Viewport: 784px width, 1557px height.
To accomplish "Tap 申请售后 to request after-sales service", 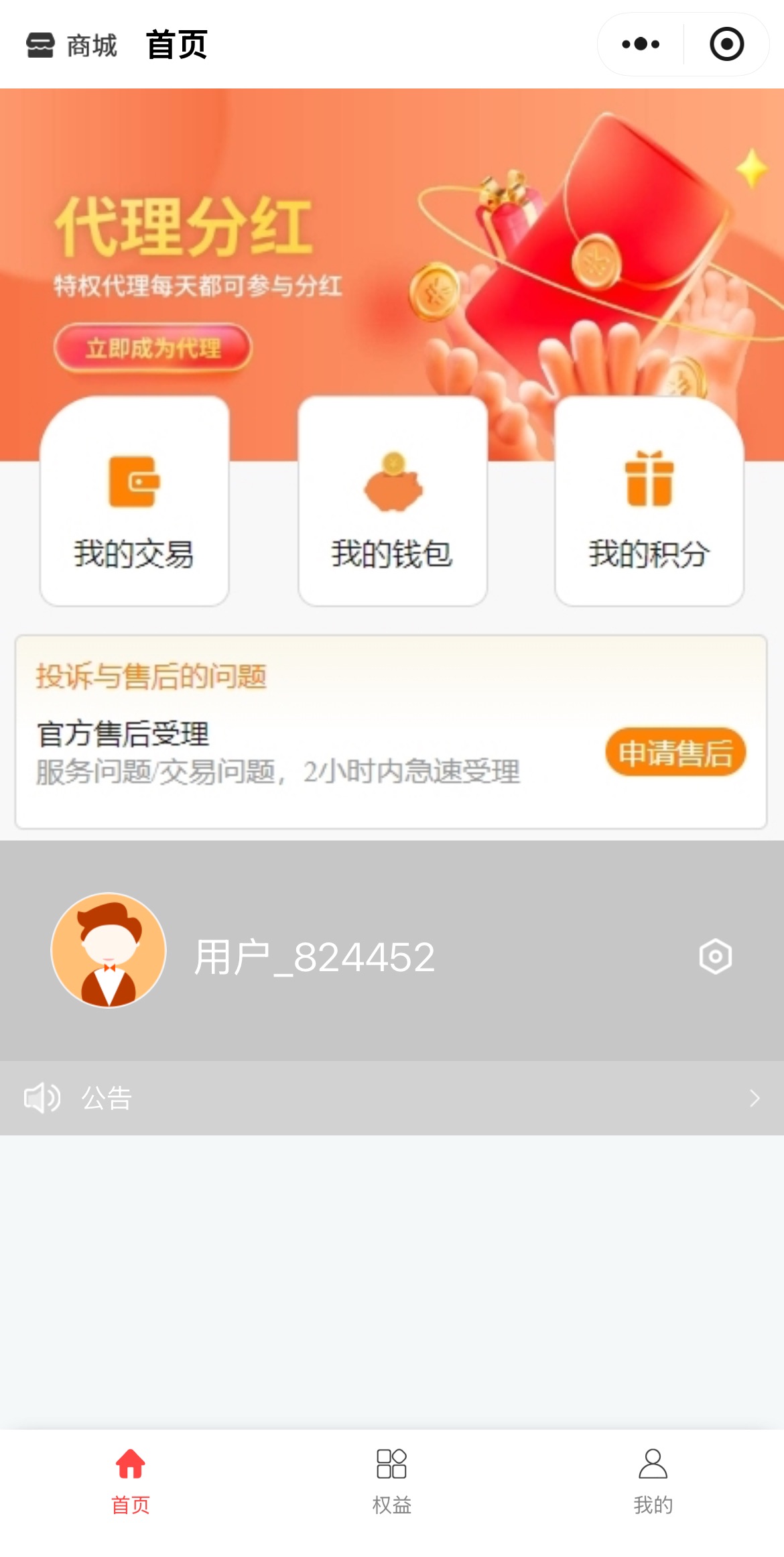I will (x=675, y=752).
